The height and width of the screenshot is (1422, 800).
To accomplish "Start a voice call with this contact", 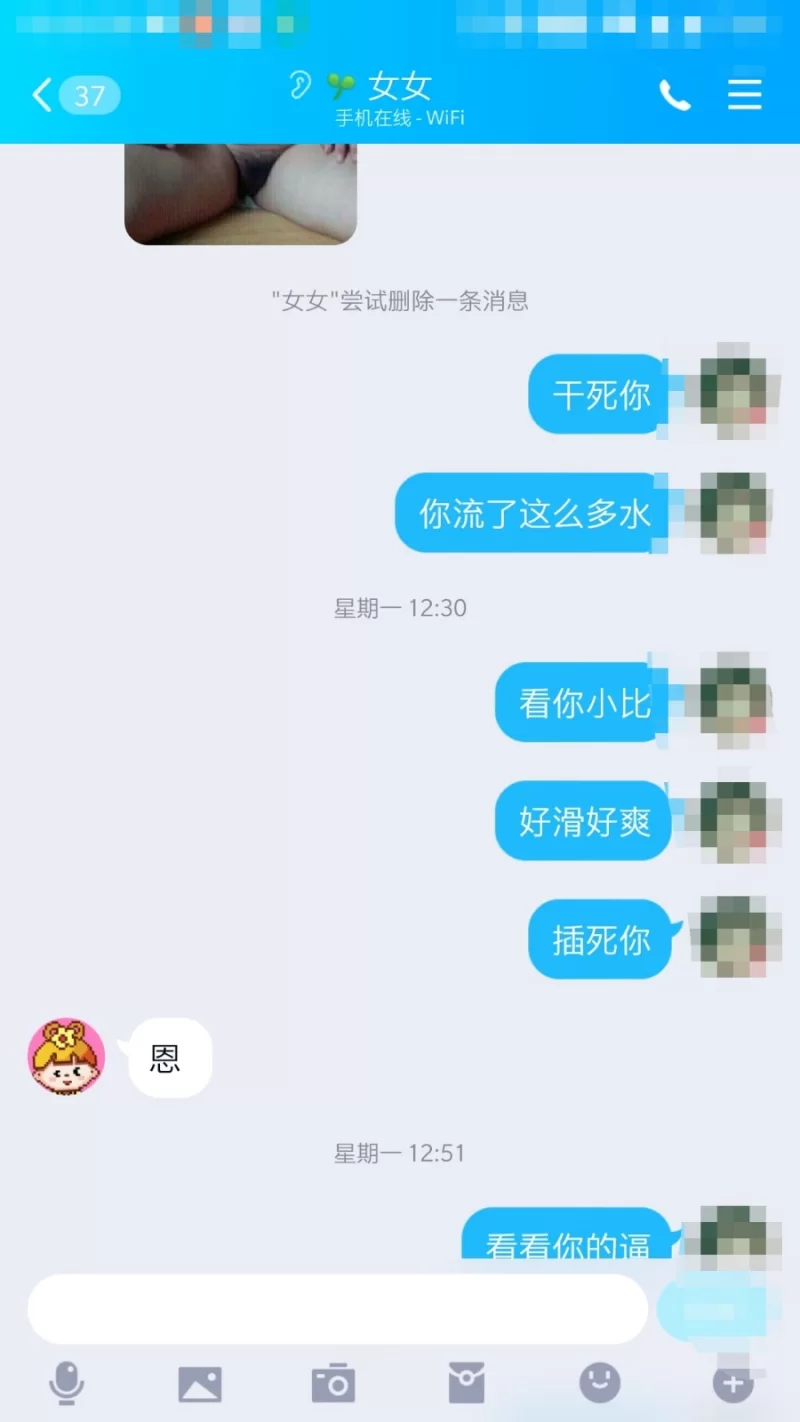I will tap(675, 96).
